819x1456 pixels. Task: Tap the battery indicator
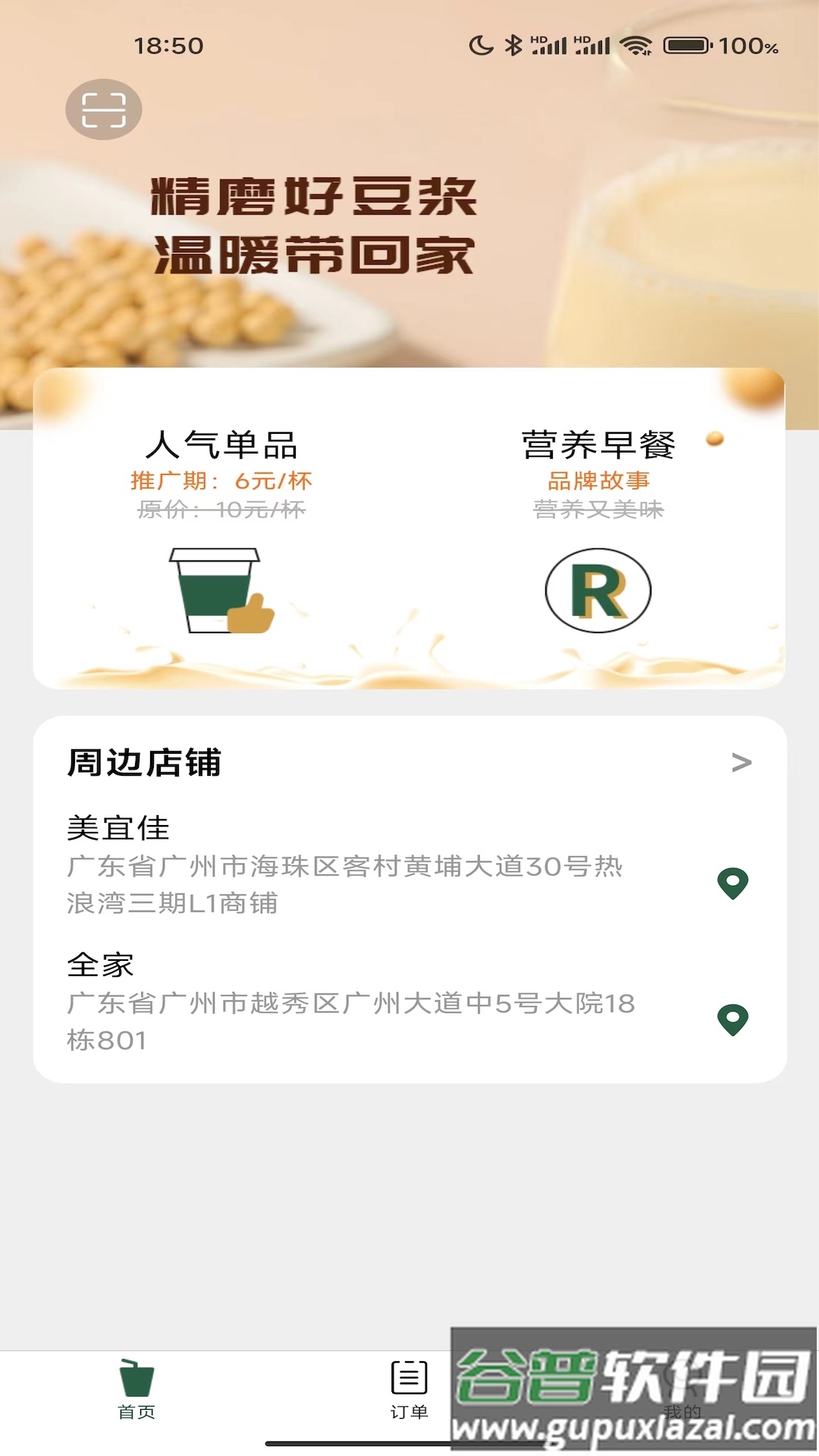tap(686, 43)
